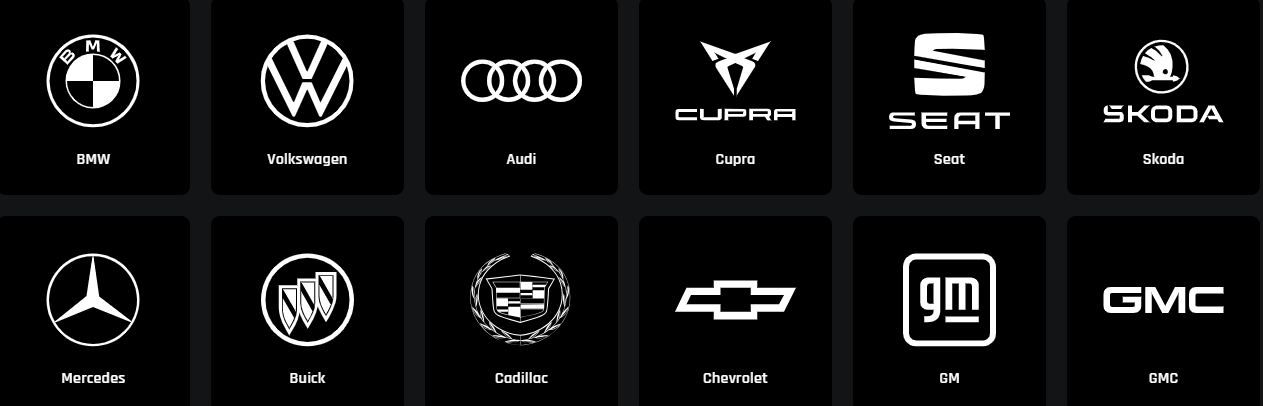The width and height of the screenshot is (1263, 406).
Task: Open the BMW brand card
Action: (93, 95)
